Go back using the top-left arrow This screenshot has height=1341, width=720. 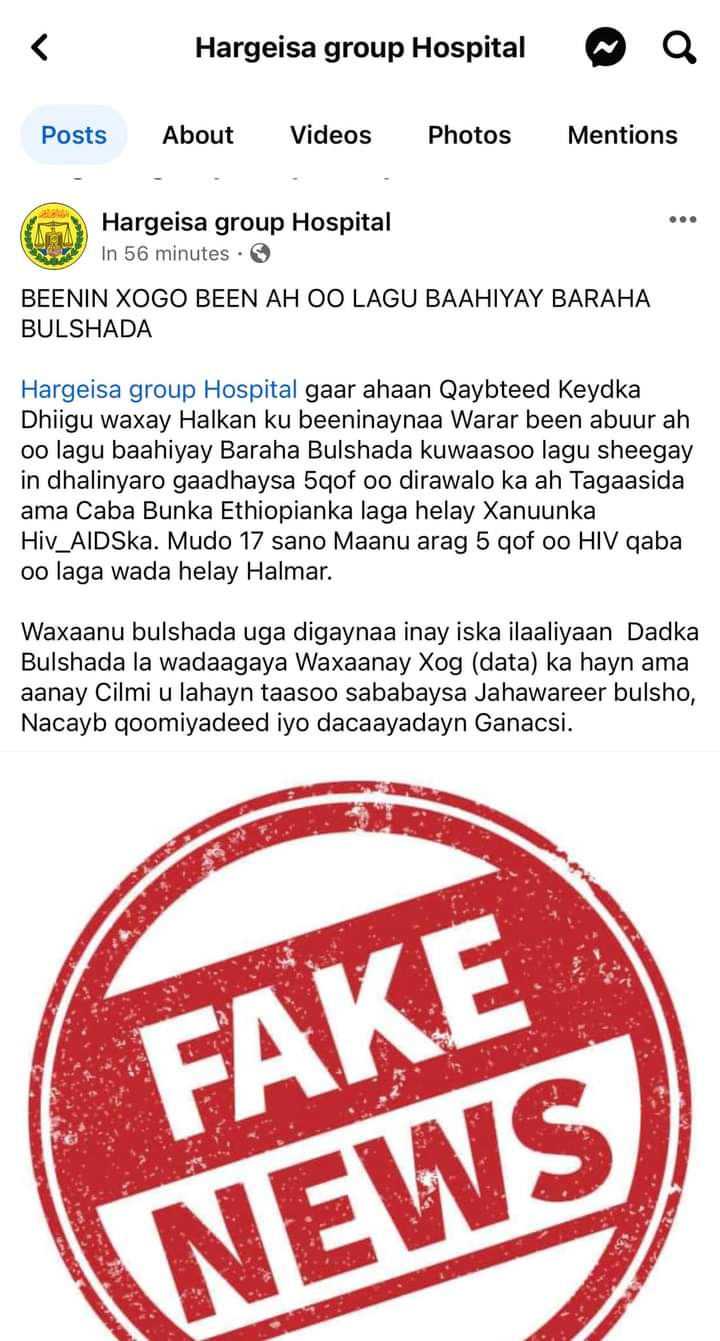coord(40,47)
